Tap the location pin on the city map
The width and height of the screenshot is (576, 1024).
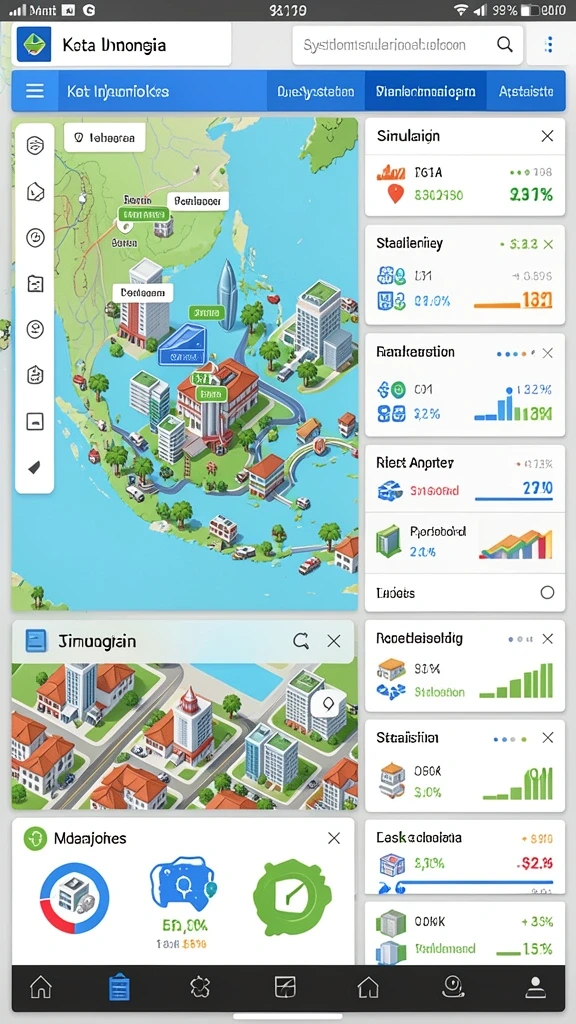(328, 704)
